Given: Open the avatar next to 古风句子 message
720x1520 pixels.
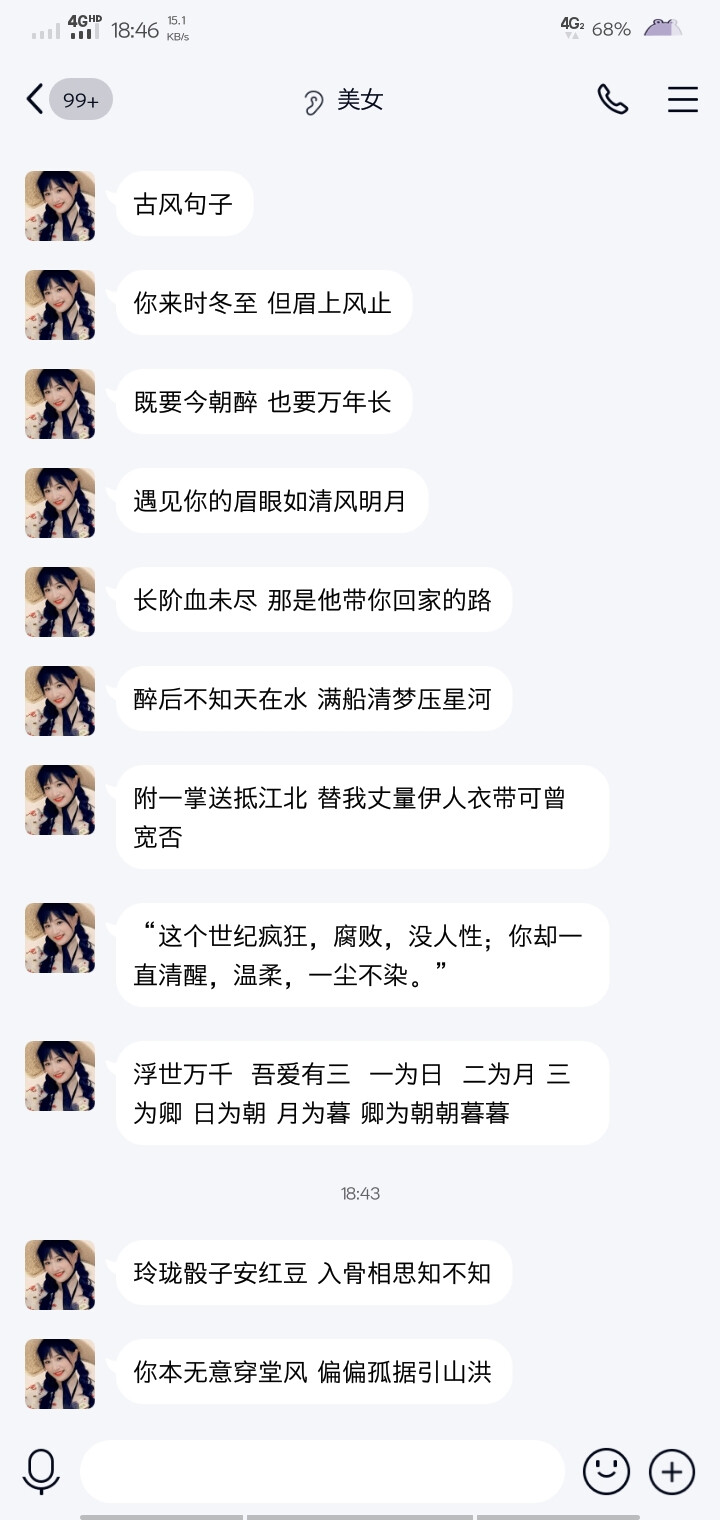Looking at the screenshot, I should 59,207.
